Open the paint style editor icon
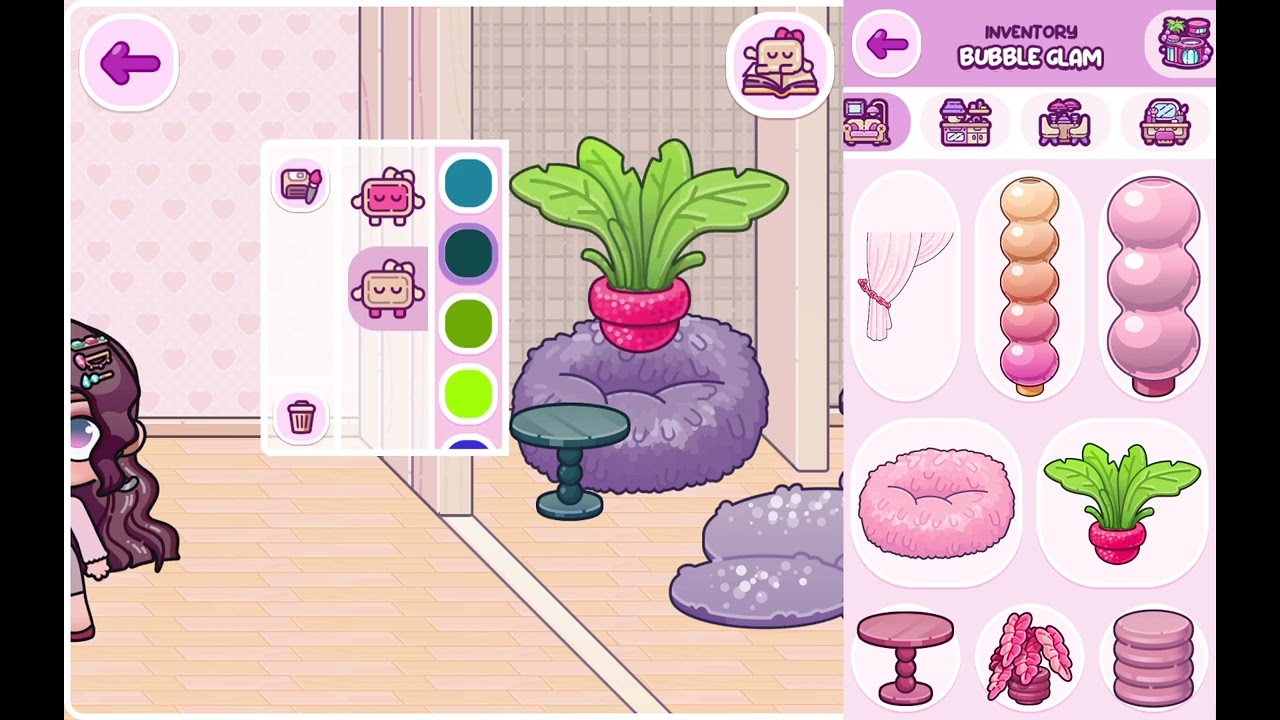The height and width of the screenshot is (720, 1280). [x=300, y=185]
